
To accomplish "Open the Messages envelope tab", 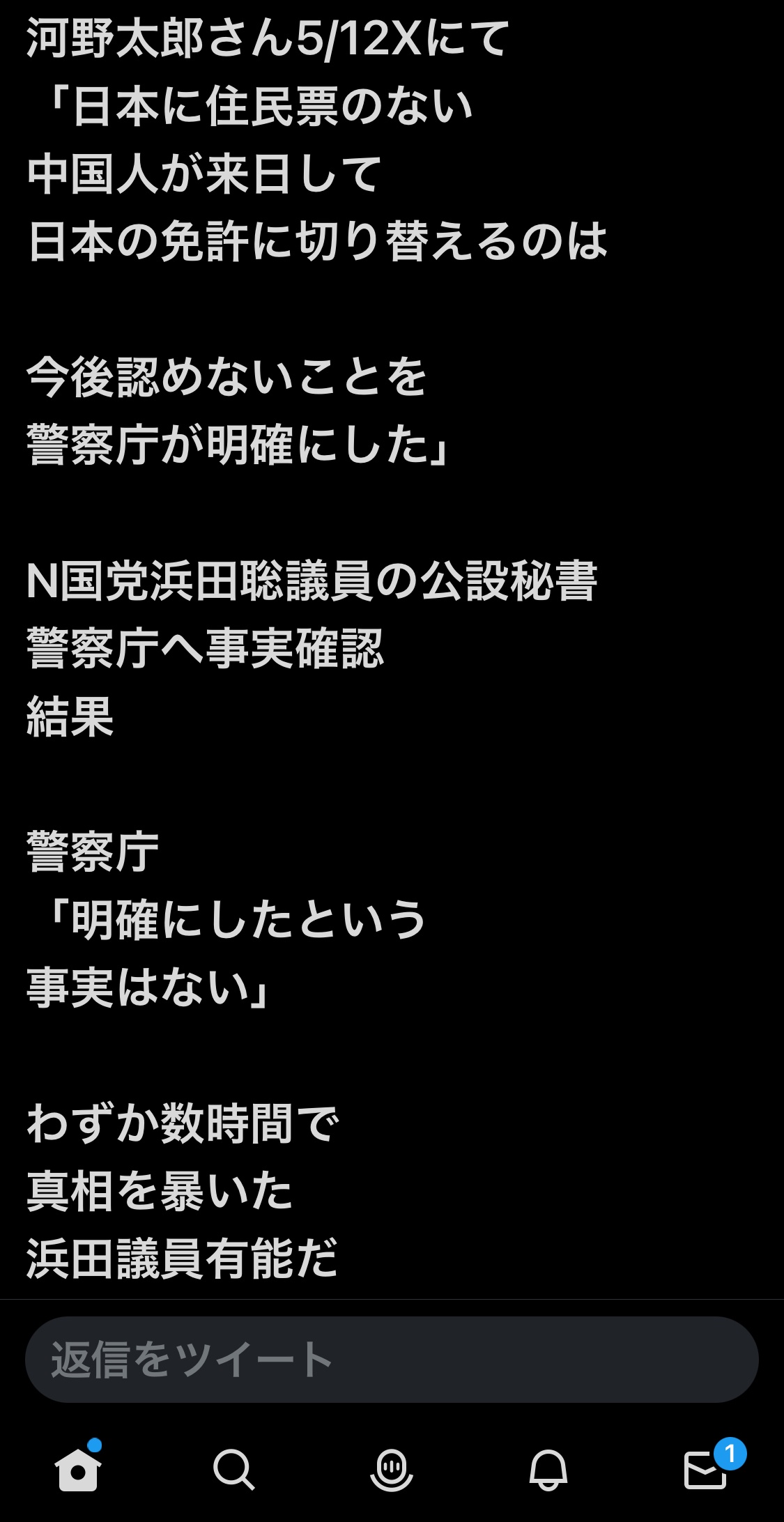I will [706, 1469].
